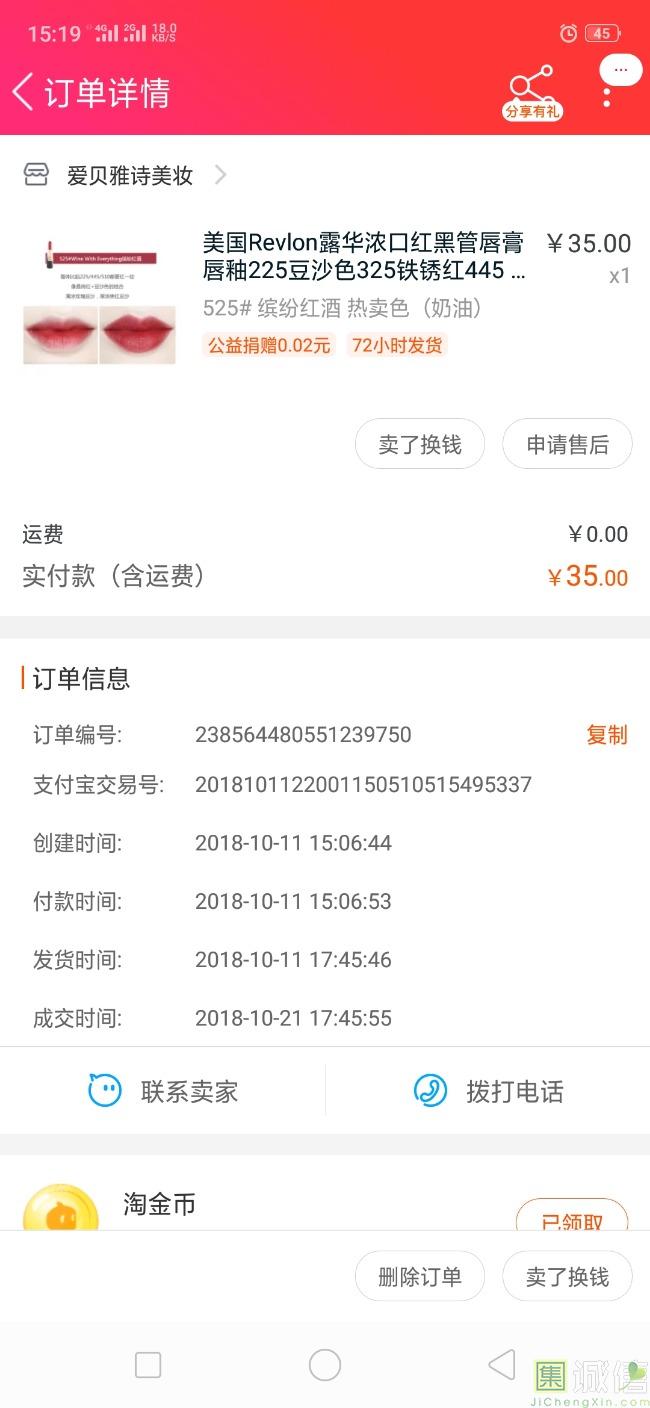Tap 卖了换钱 under the product
This screenshot has height=1408, width=650.
pyautogui.click(x=420, y=445)
